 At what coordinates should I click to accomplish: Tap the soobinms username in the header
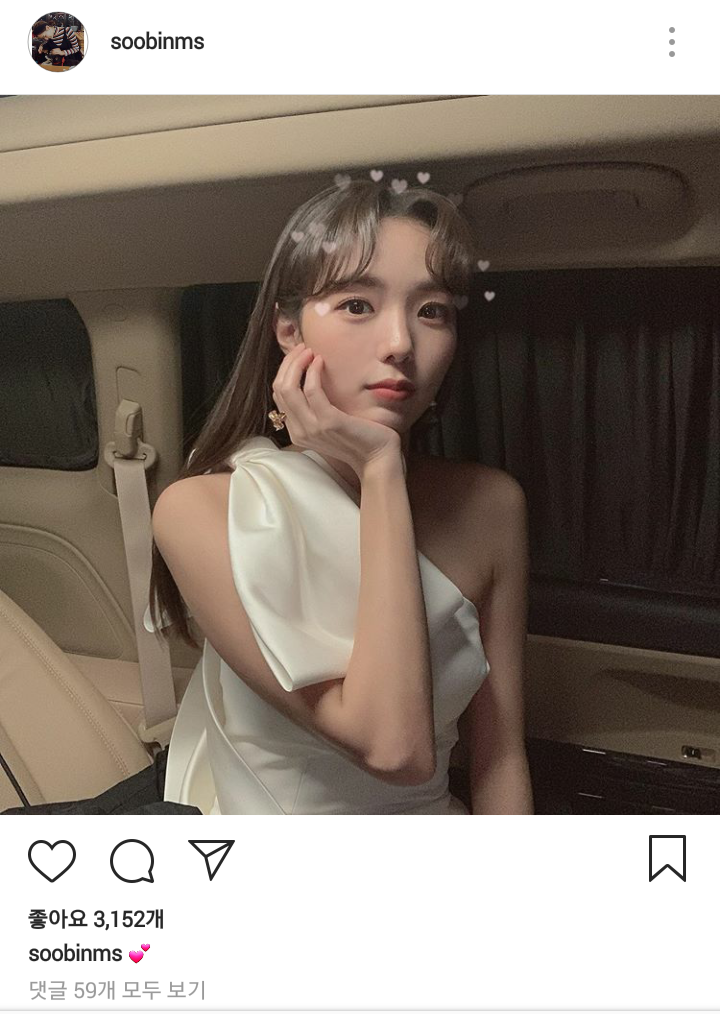[x=157, y=42]
